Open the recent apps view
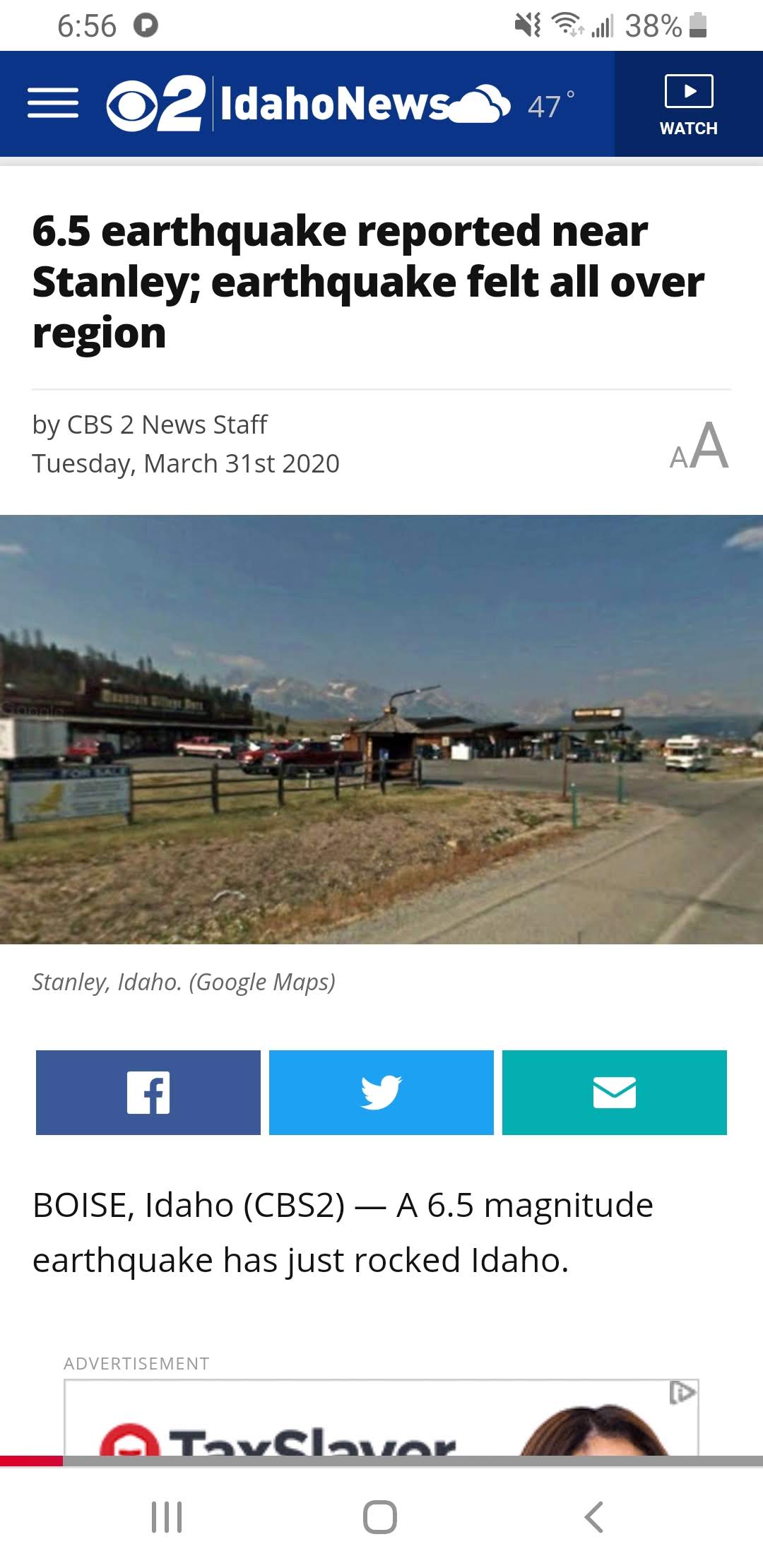763x1568 pixels. coord(167,1516)
